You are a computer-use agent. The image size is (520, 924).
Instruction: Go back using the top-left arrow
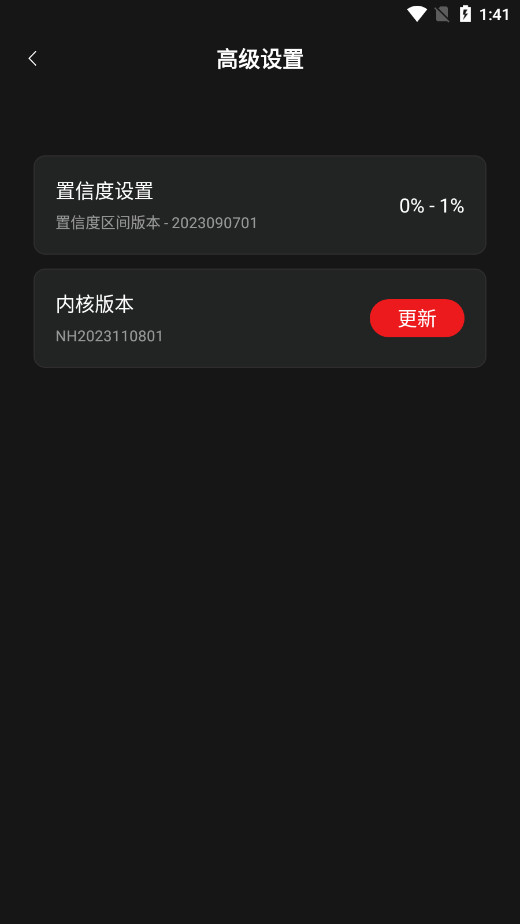[x=32, y=58]
